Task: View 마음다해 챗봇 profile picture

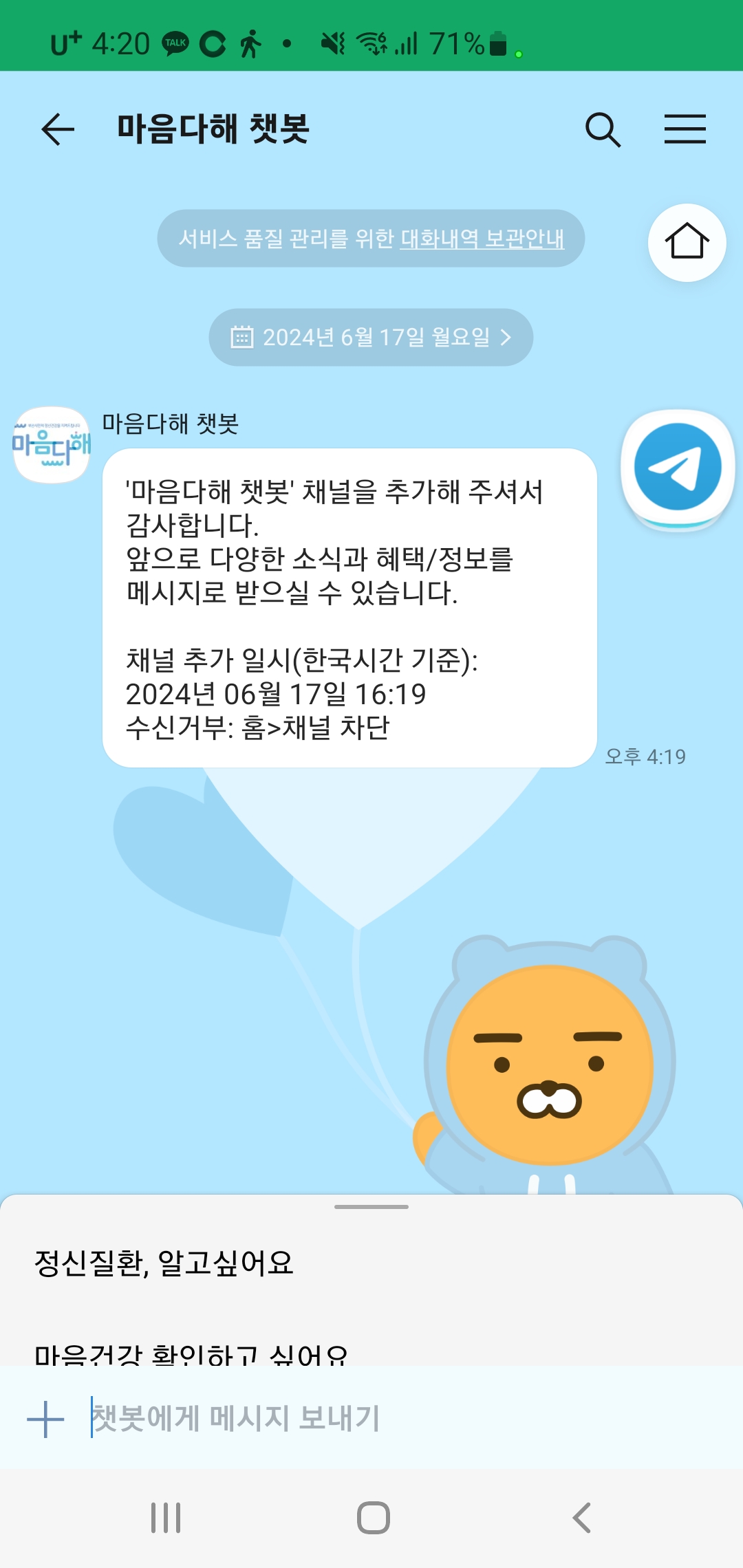Action: tap(52, 445)
